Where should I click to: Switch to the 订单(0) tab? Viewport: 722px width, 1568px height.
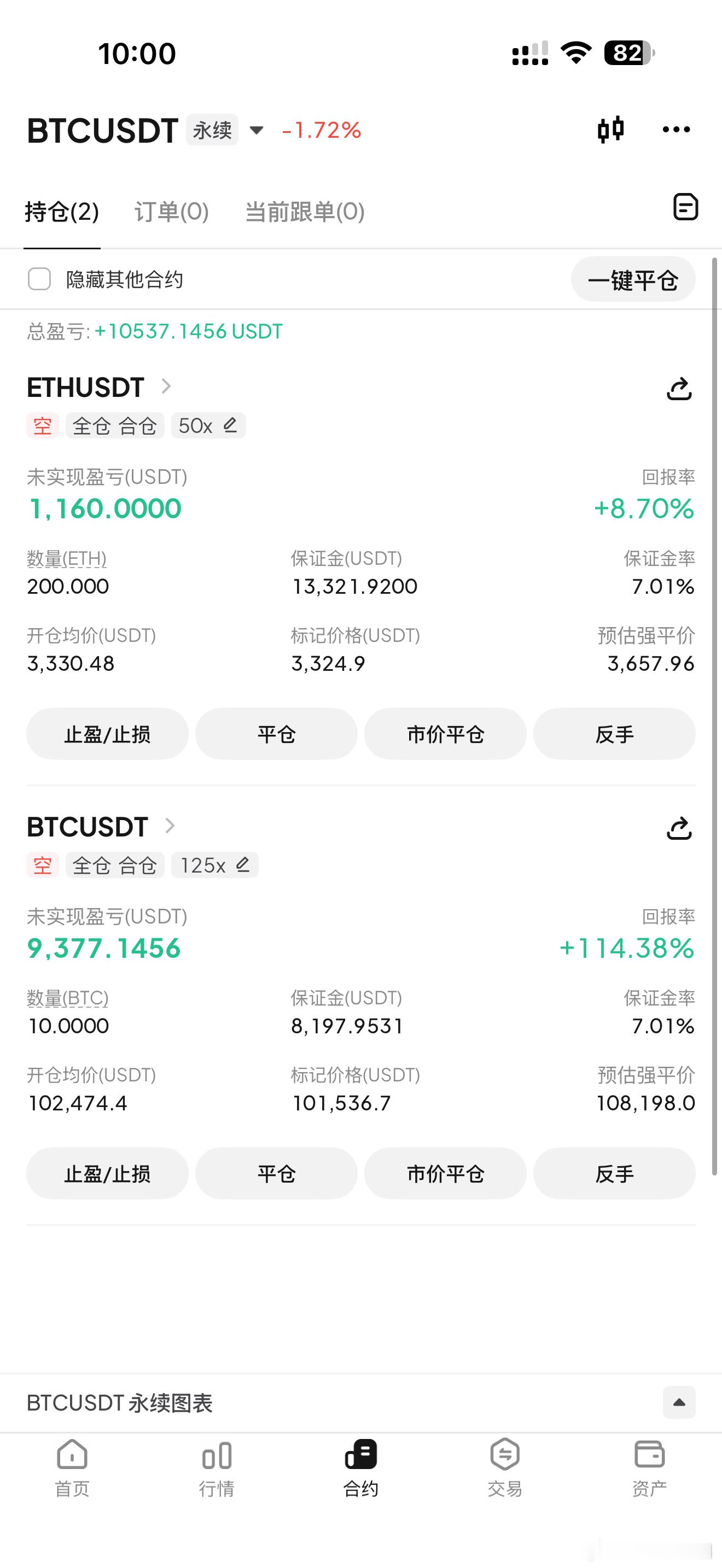[172, 212]
